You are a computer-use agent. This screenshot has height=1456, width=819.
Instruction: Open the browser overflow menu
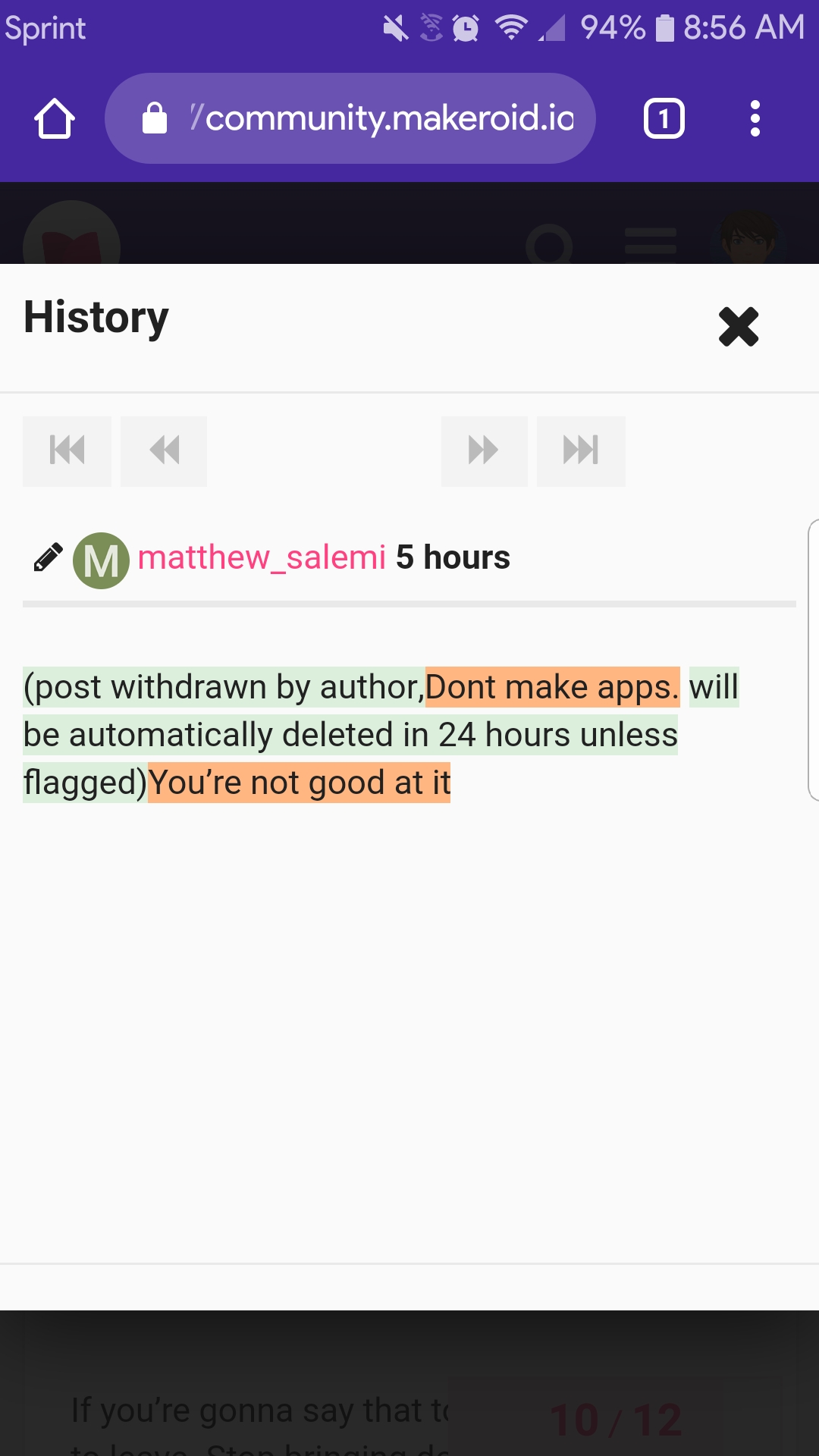755,118
